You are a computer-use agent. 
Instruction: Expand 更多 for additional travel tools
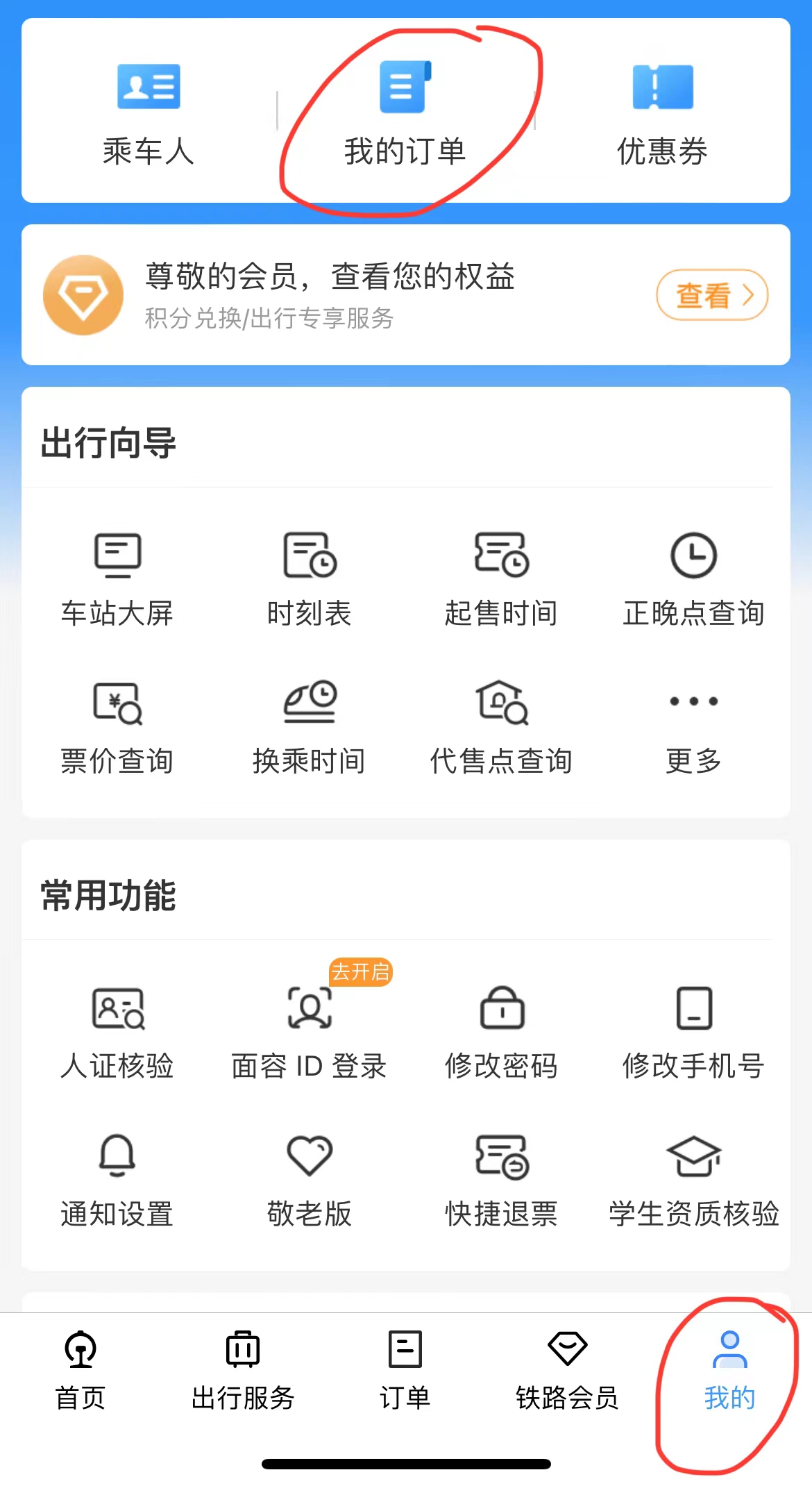[693, 726]
